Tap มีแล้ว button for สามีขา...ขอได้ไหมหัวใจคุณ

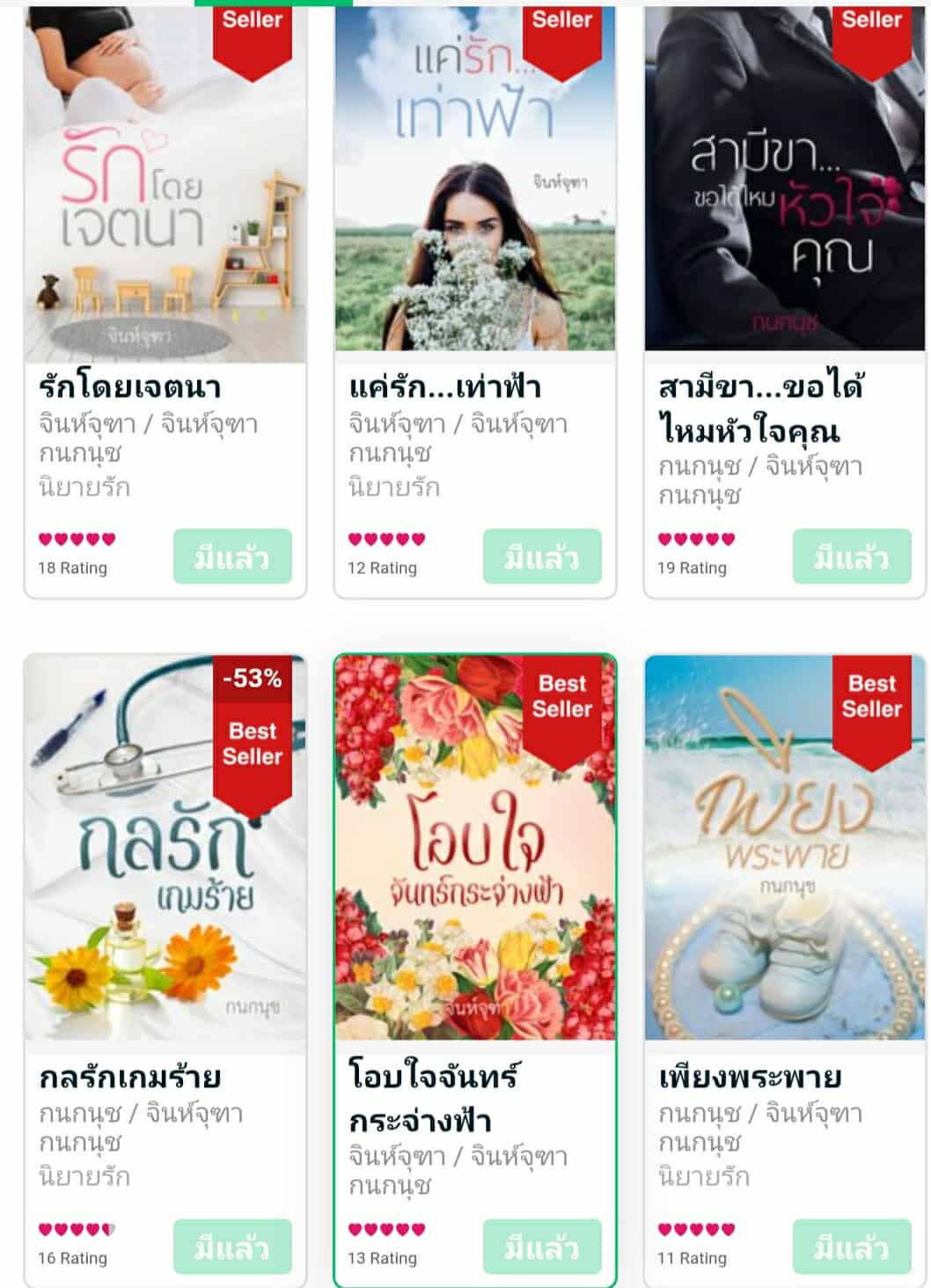[852, 556]
